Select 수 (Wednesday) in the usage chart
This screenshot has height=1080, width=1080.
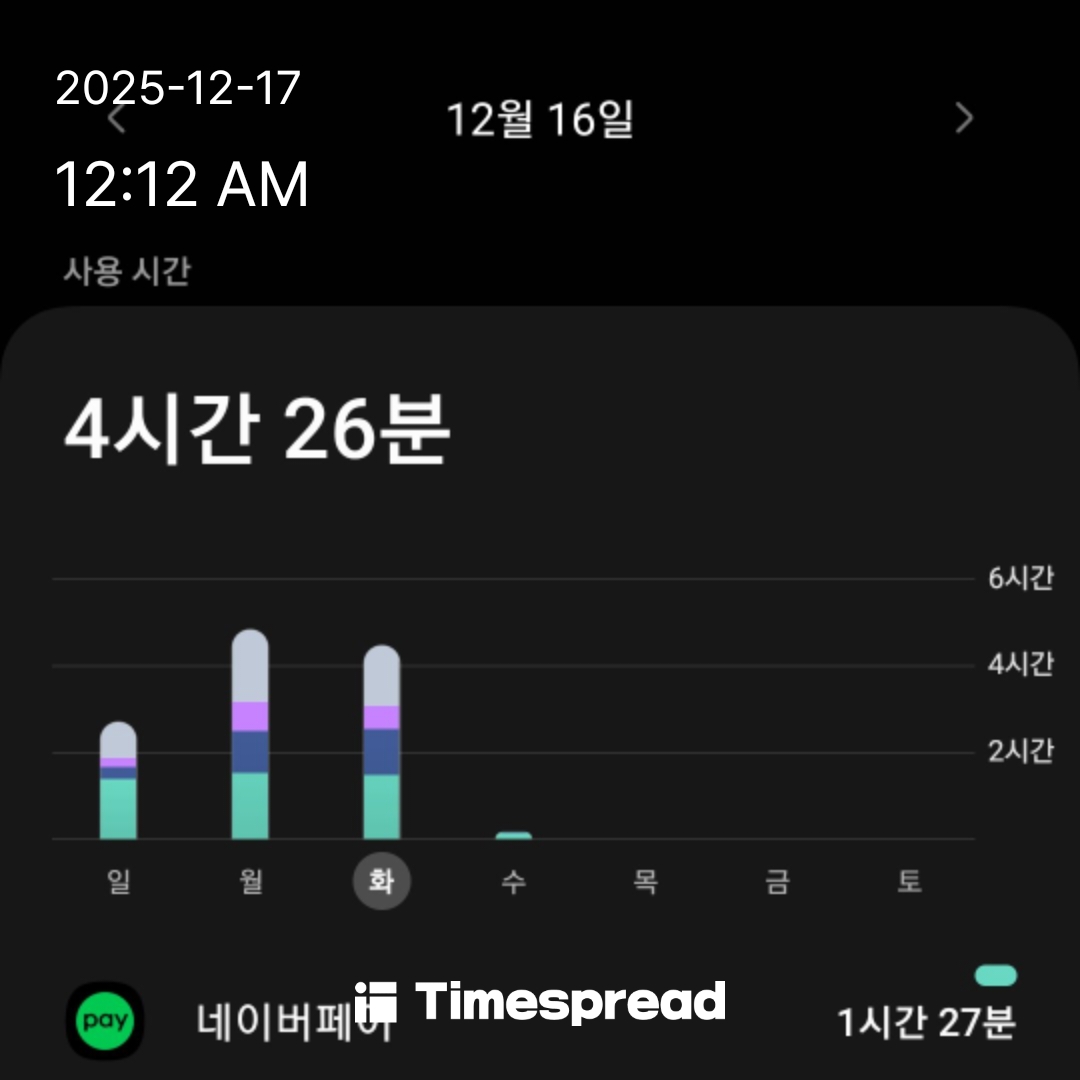click(513, 881)
